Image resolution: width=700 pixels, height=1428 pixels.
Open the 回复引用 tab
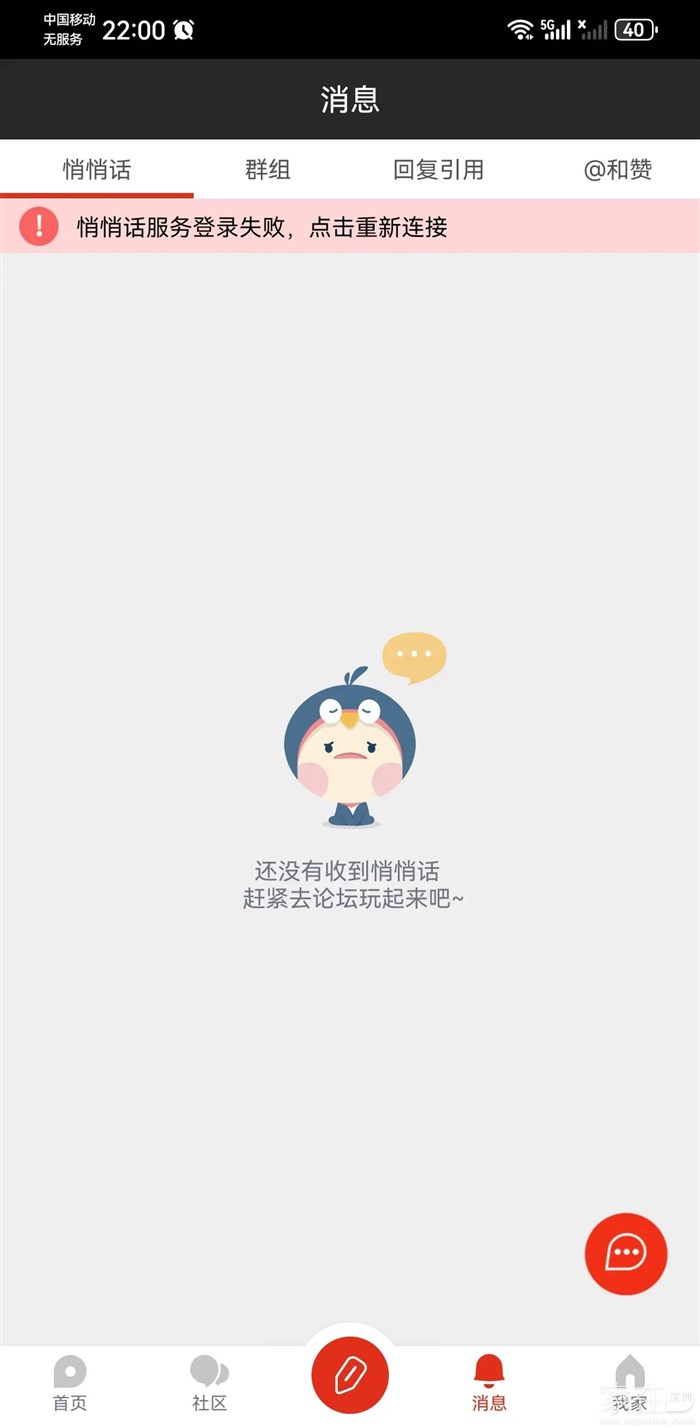point(438,169)
